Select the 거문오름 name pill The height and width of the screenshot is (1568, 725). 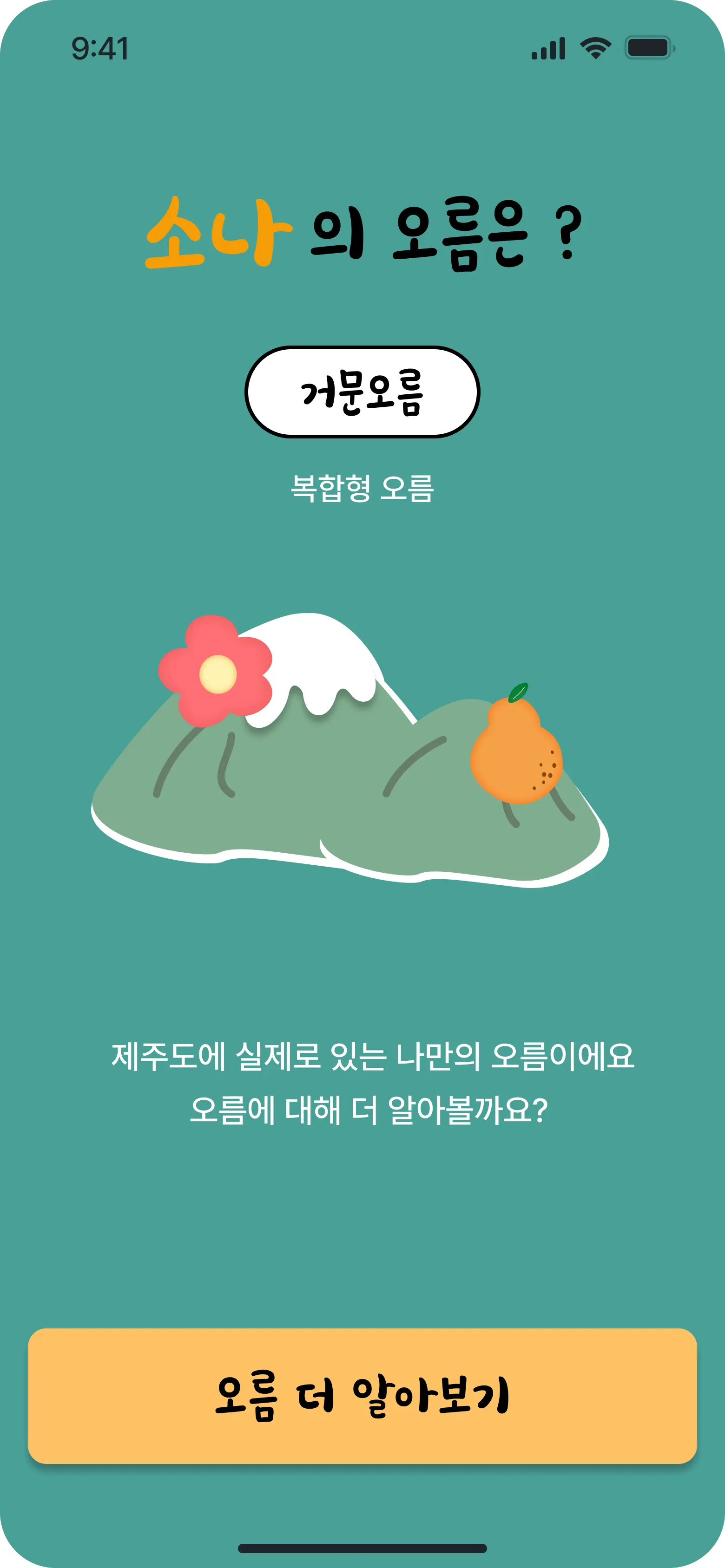point(362,392)
